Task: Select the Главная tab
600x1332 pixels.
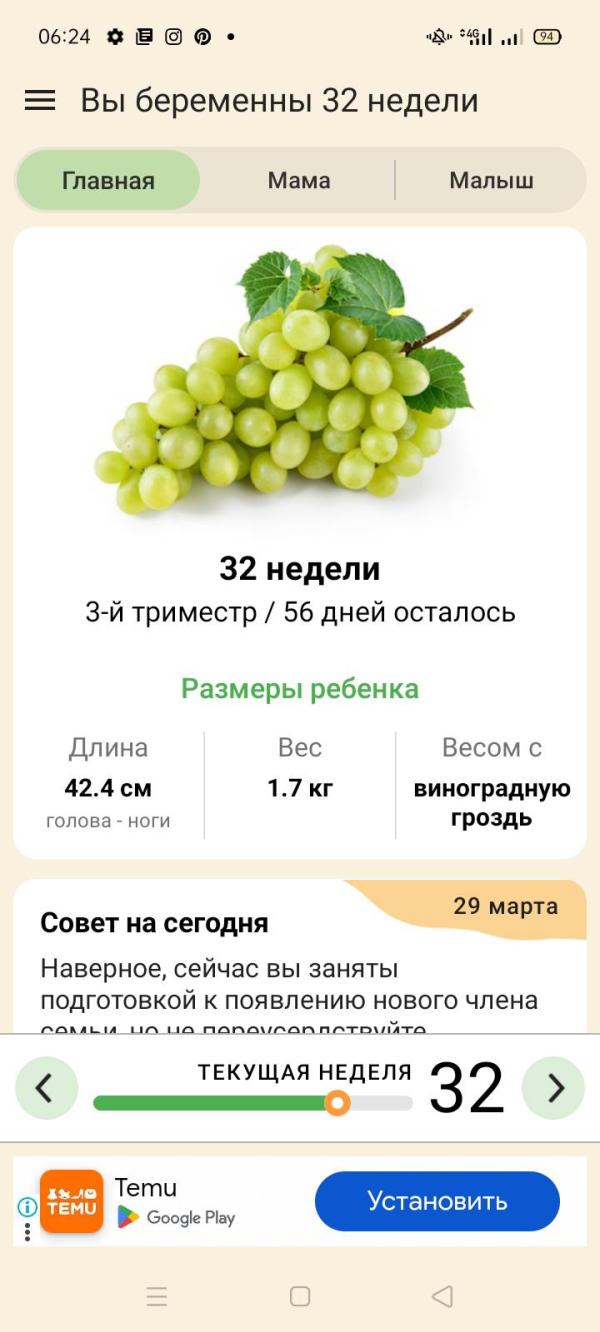Action: (108, 181)
